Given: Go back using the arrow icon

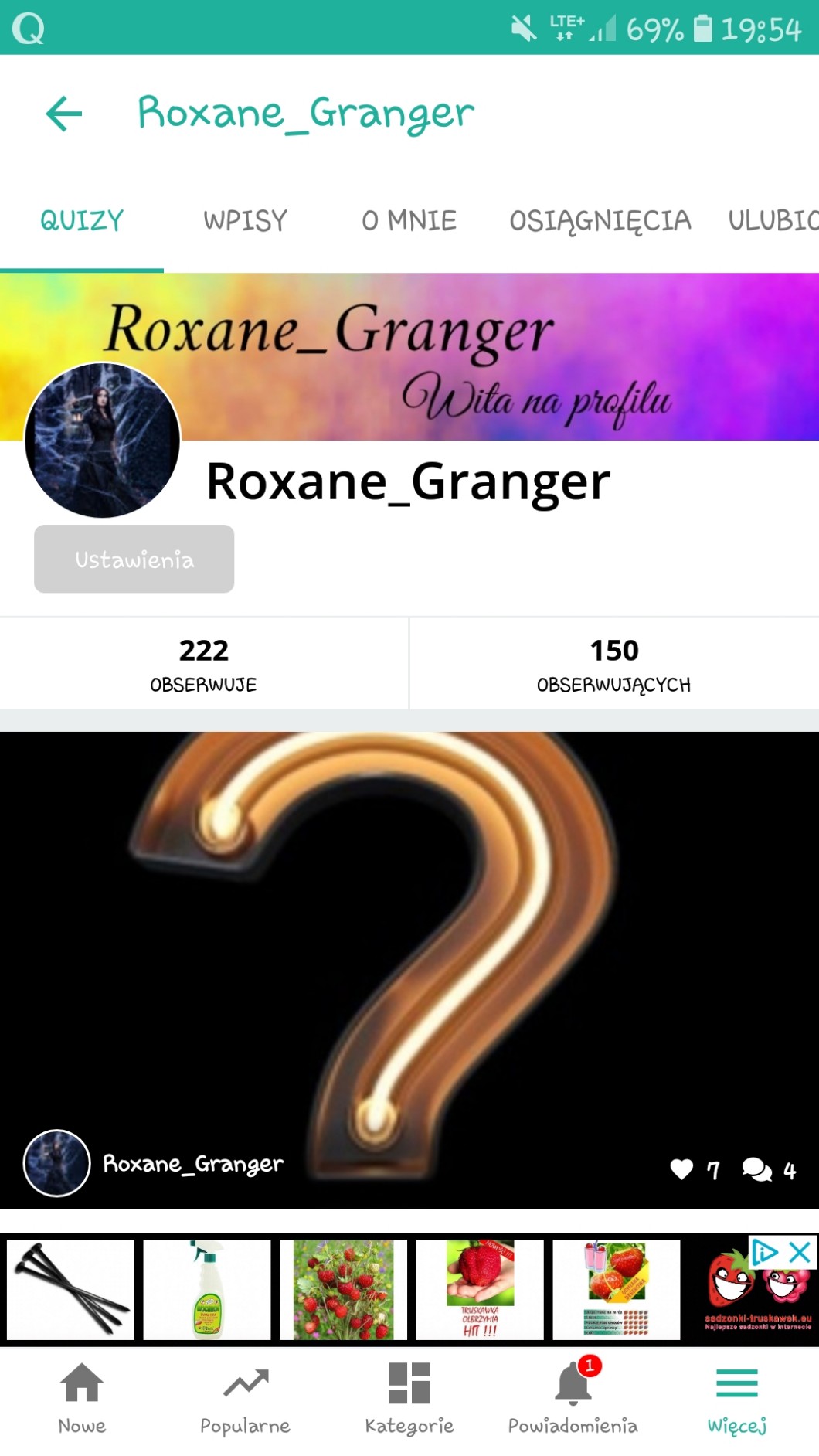Looking at the screenshot, I should (x=64, y=114).
